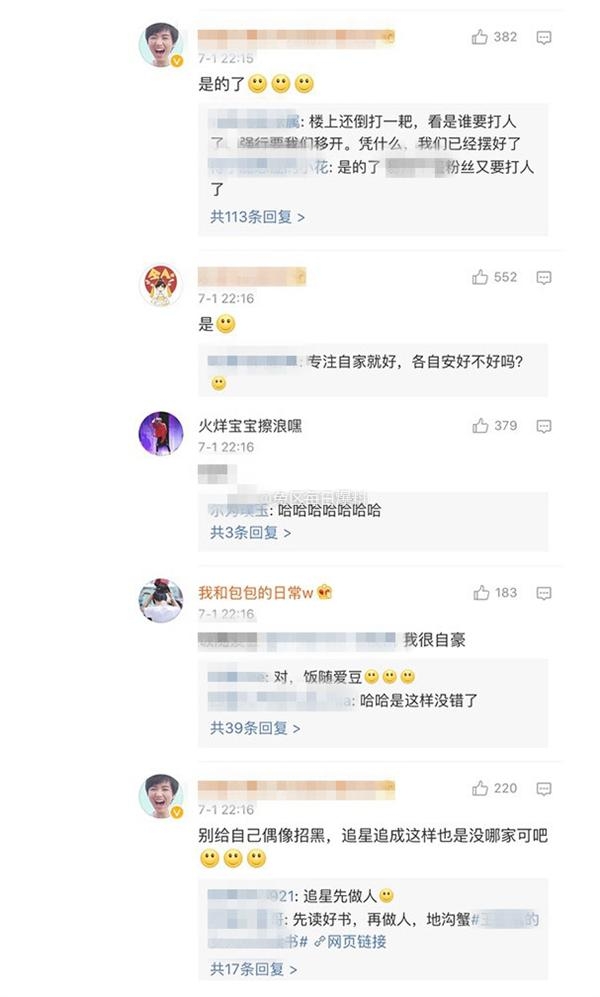600x997 pixels.
Task: Like the comment with 382 likes
Action: 481,37
